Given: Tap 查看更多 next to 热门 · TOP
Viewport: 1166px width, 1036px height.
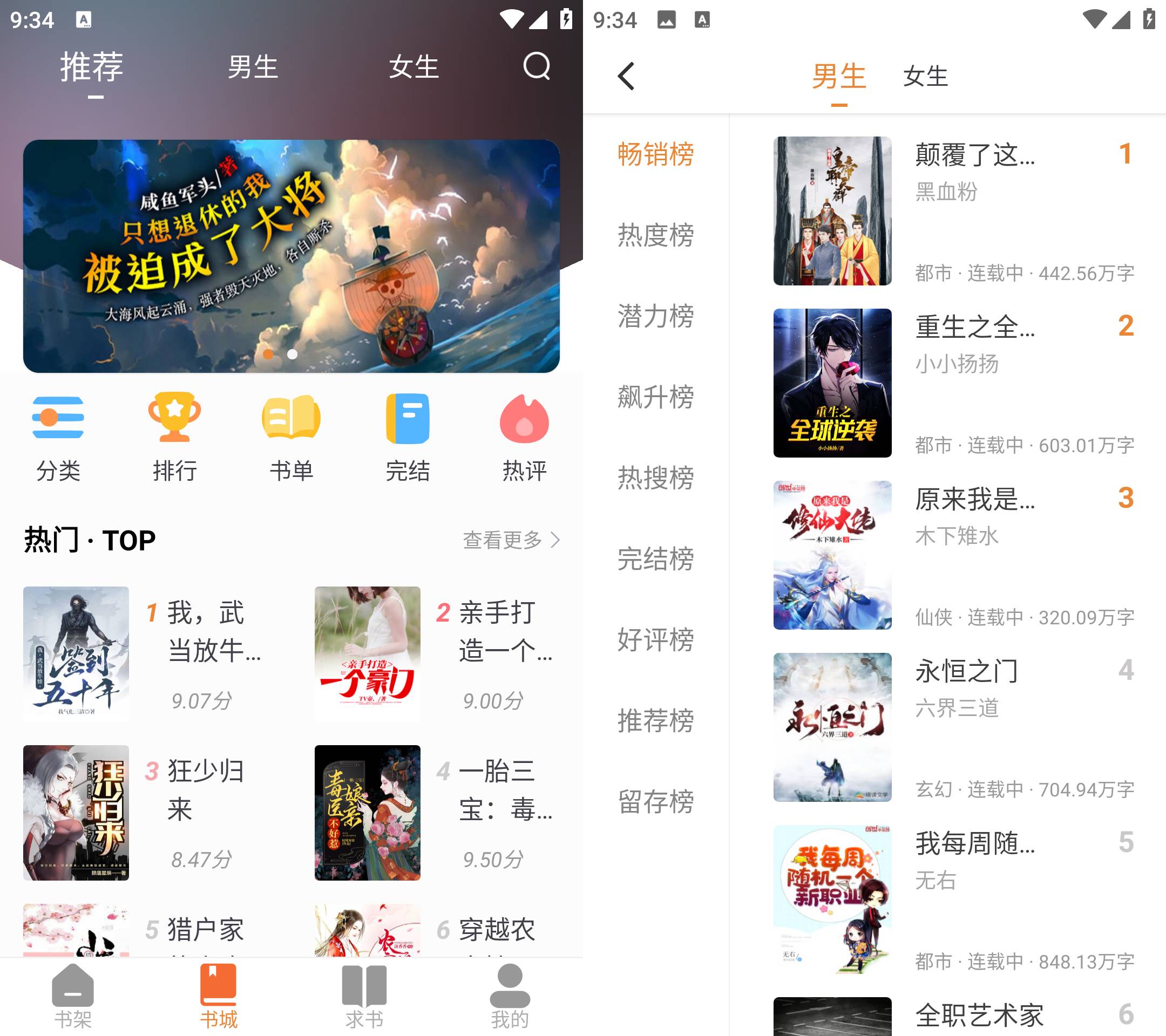Looking at the screenshot, I should [x=511, y=540].
